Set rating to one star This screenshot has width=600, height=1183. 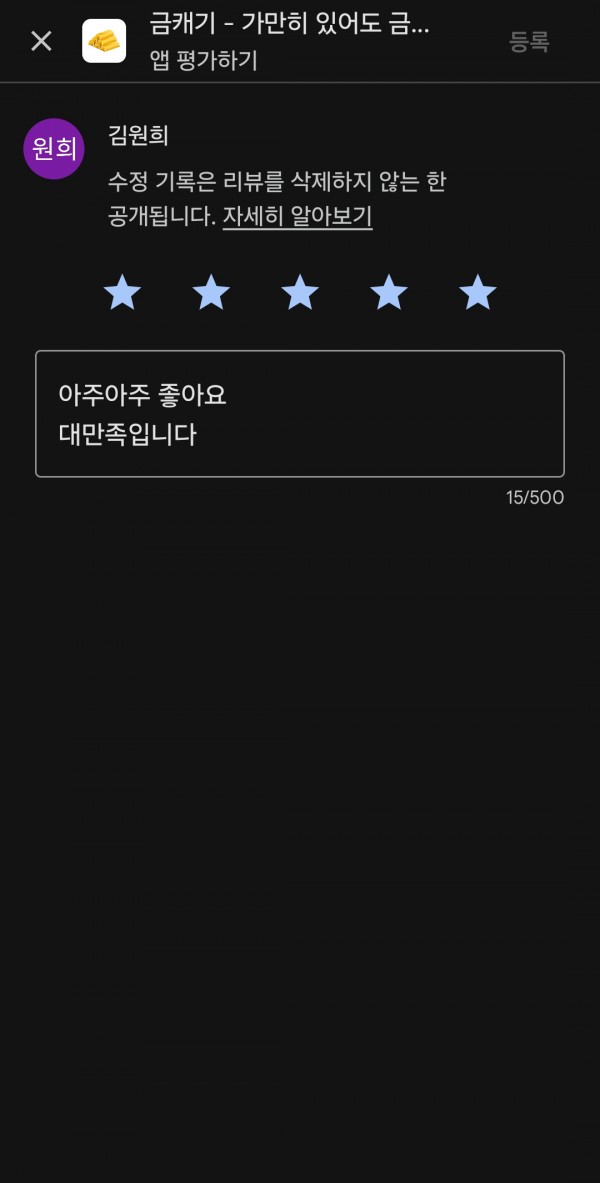click(x=122, y=293)
